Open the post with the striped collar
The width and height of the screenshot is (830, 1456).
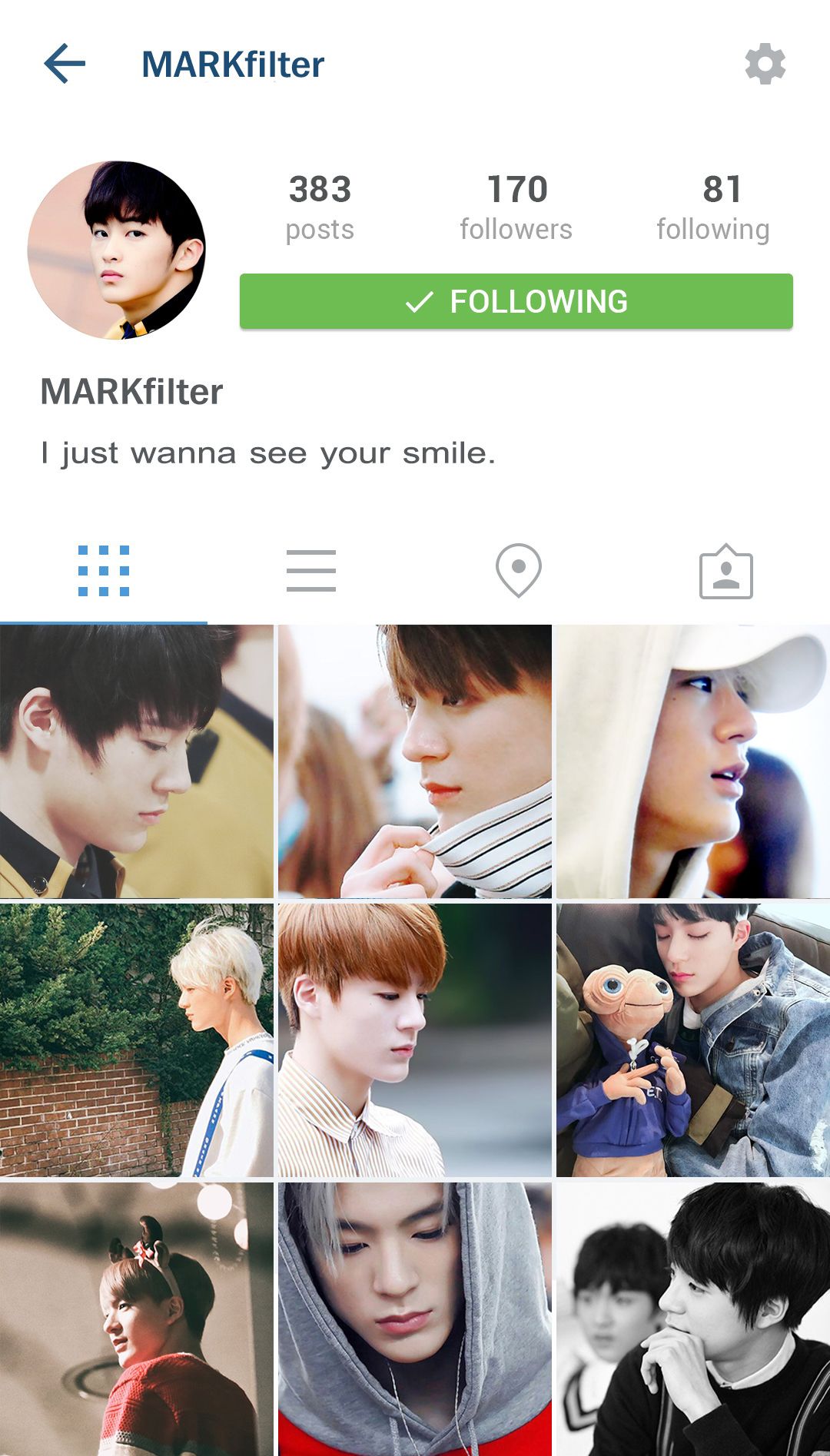click(415, 761)
